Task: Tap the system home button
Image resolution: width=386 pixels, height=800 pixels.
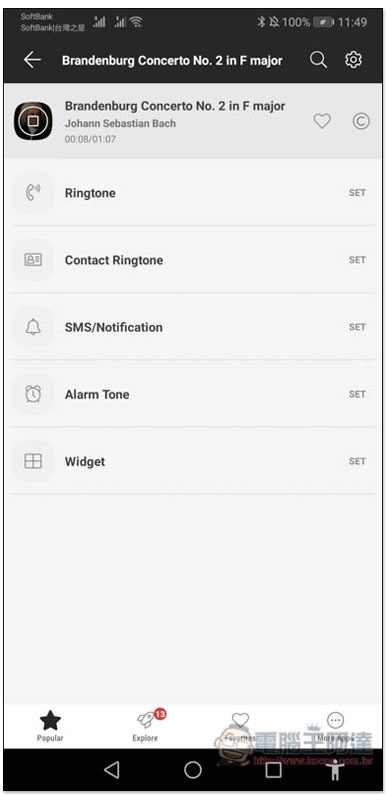Action: tap(193, 770)
